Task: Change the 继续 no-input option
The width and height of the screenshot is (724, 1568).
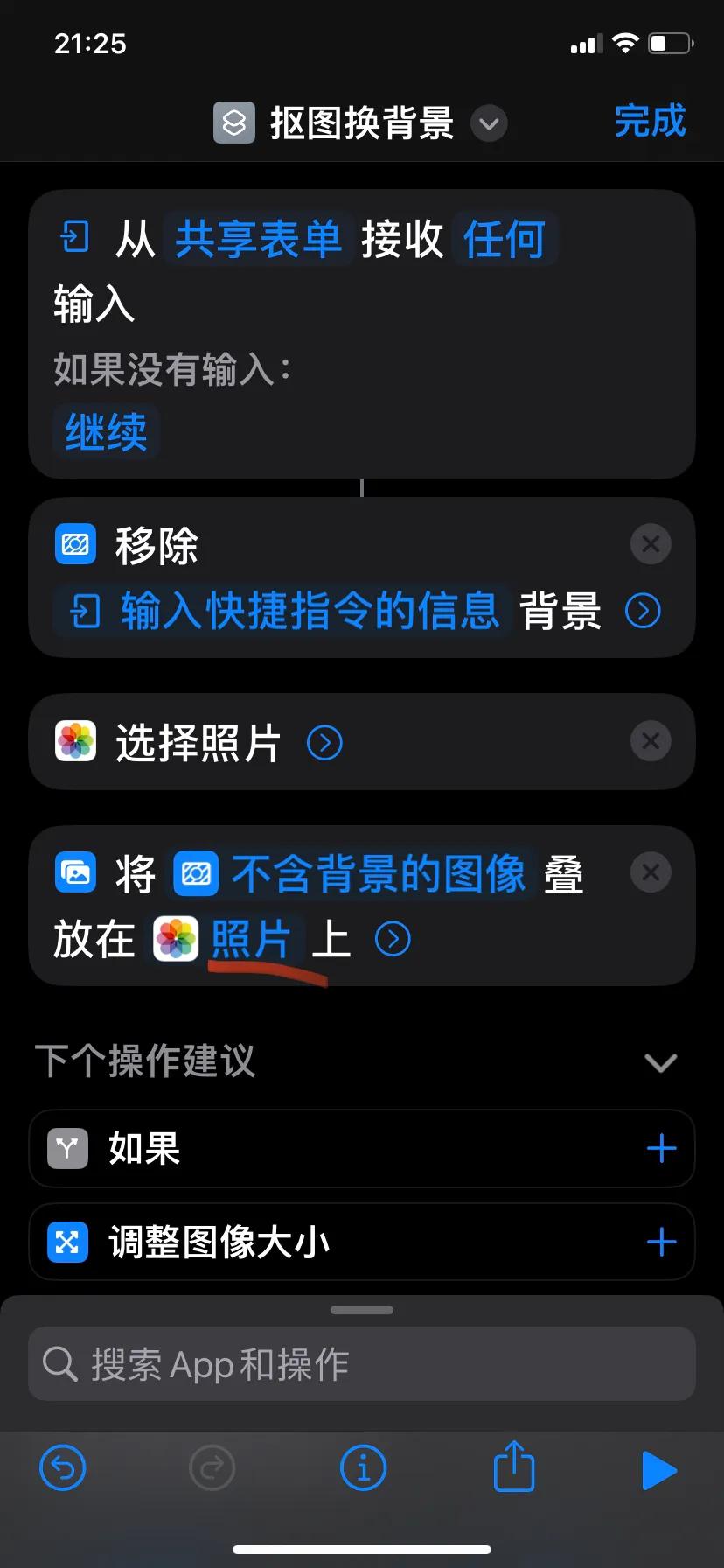Action: tap(106, 432)
